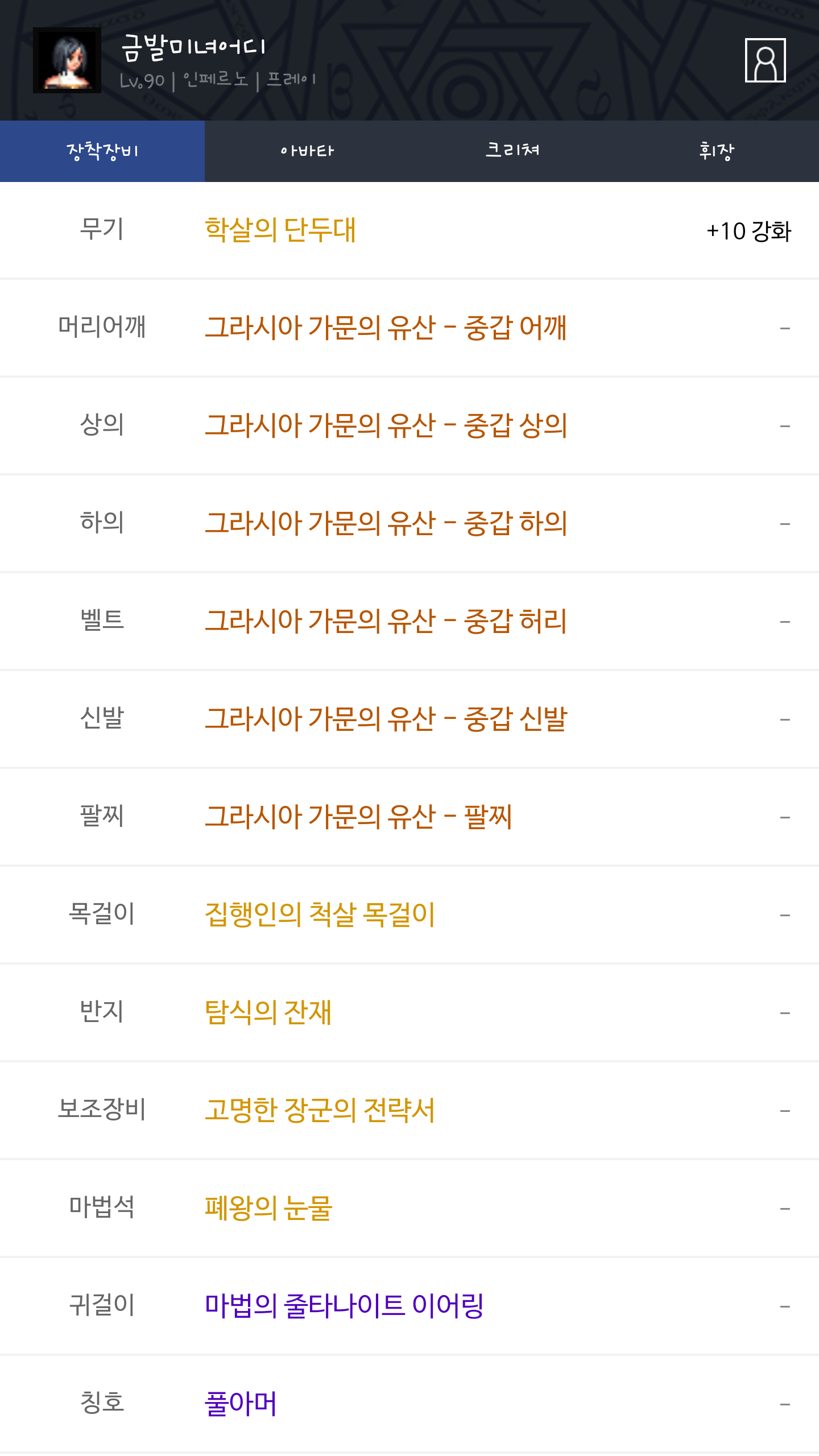The height and width of the screenshot is (1456, 819).
Task: Tap the character avatar 금발미녀어디
Action: [x=67, y=60]
